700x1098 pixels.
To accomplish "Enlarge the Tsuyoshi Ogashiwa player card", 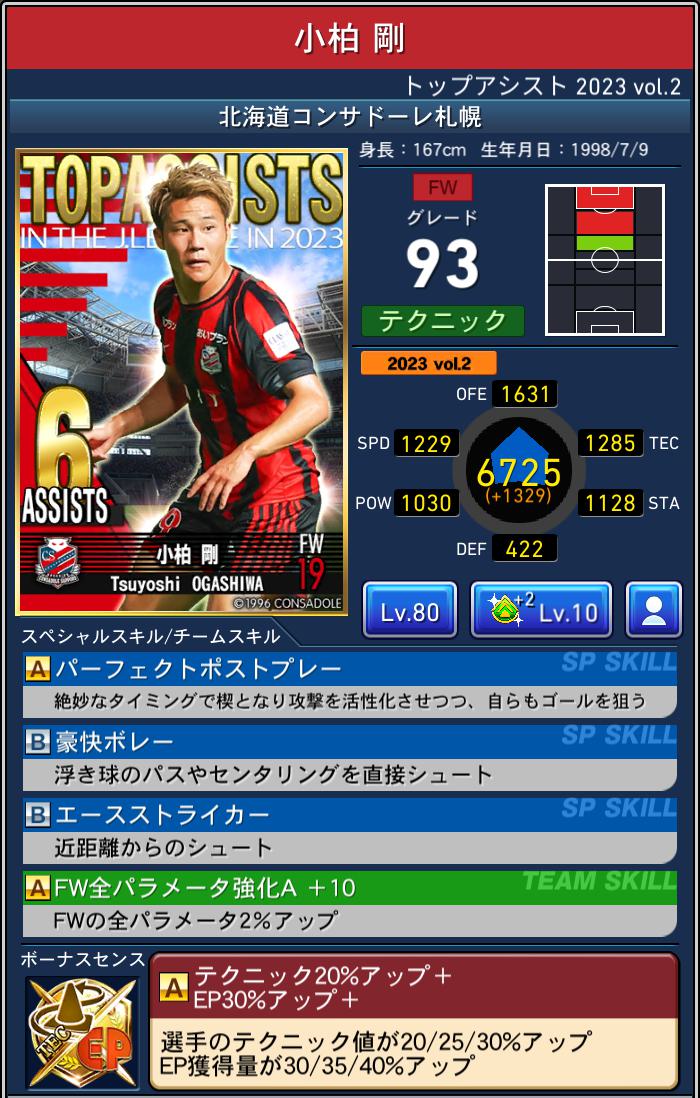I will point(181,382).
